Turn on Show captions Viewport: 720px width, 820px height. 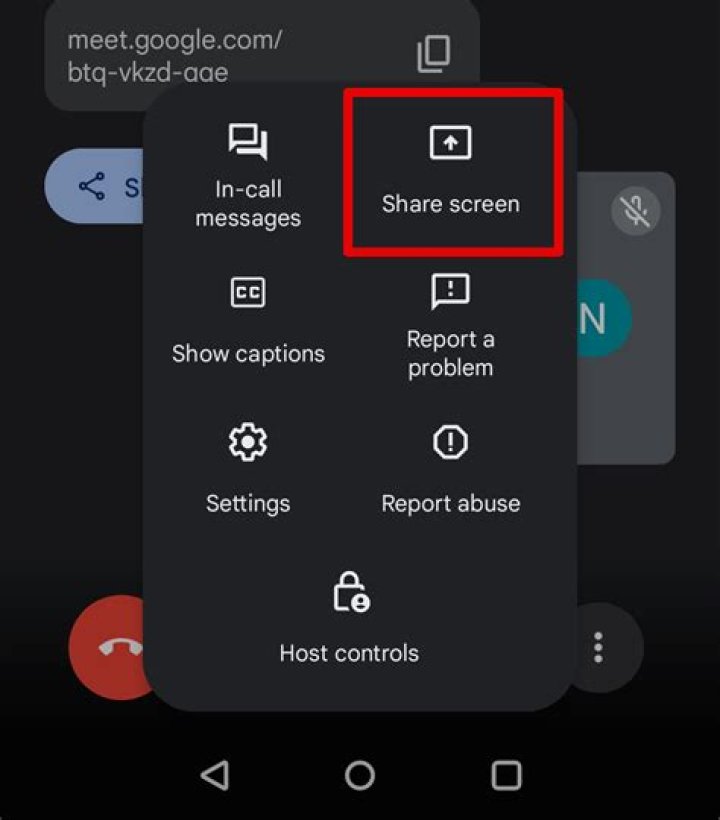pyautogui.click(x=248, y=320)
